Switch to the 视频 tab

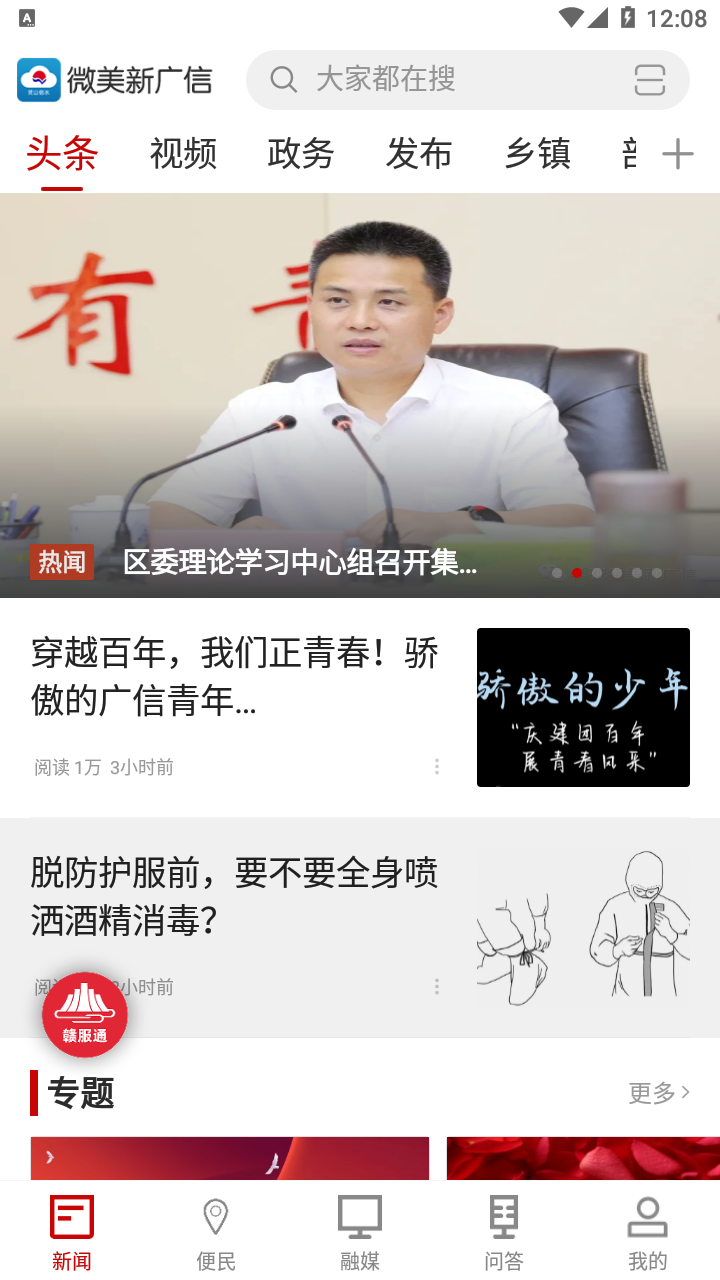[x=182, y=154]
